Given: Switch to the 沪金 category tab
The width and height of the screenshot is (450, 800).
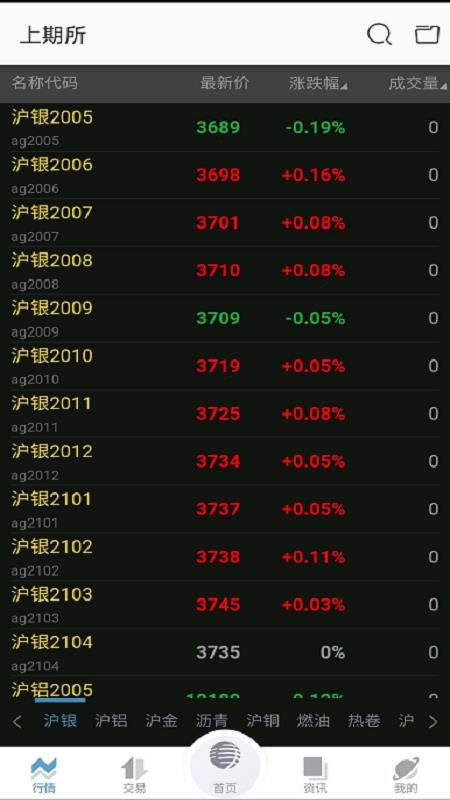Looking at the screenshot, I should click(161, 721).
